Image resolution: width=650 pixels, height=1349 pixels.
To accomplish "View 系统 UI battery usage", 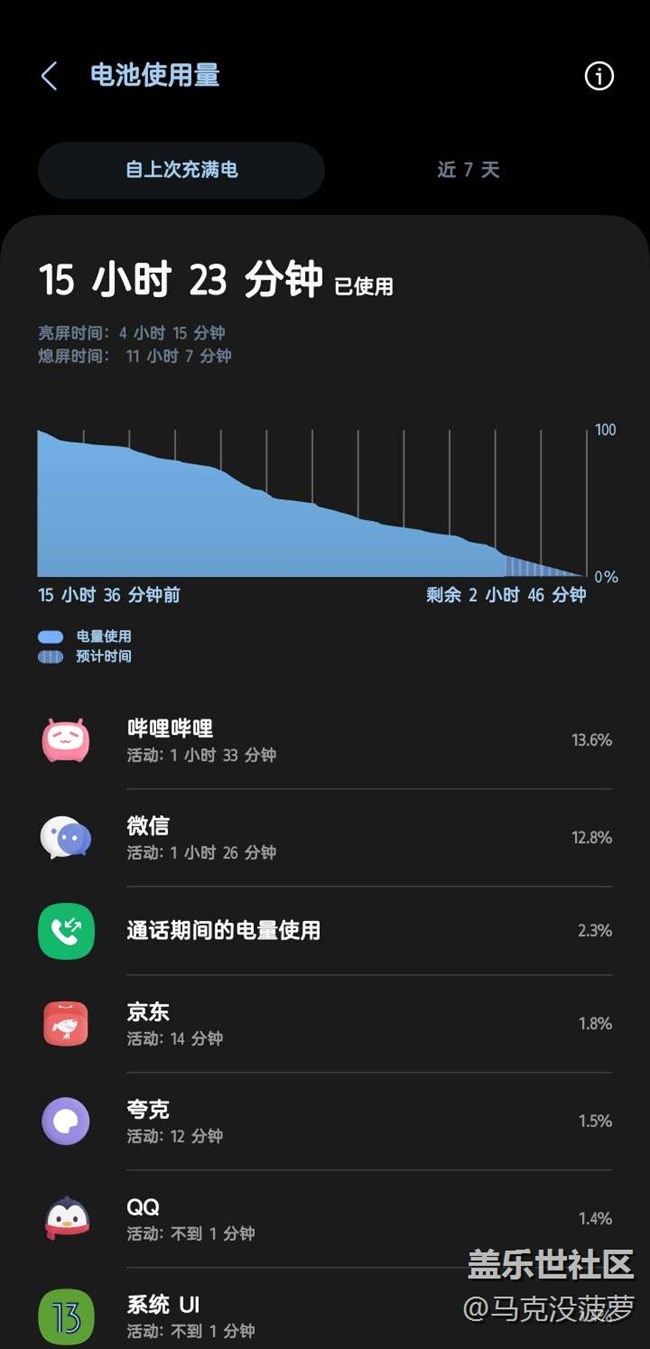I will pos(325,1314).
